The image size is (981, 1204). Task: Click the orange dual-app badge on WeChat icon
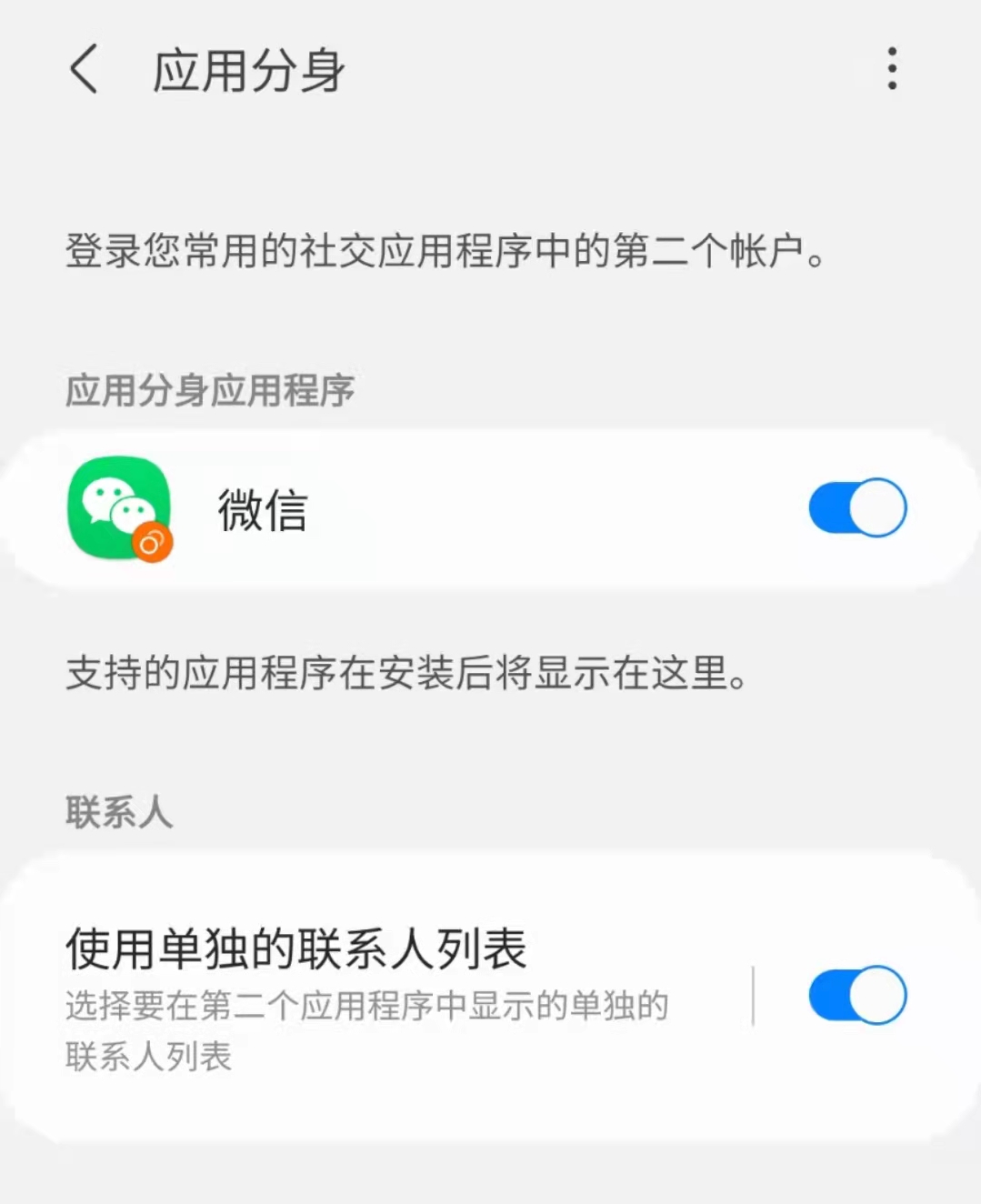[x=152, y=541]
